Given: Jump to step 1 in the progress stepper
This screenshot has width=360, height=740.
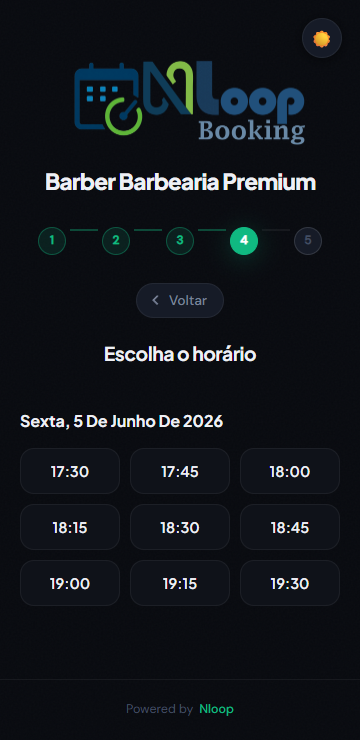Looking at the screenshot, I should click(x=52, y=241).
